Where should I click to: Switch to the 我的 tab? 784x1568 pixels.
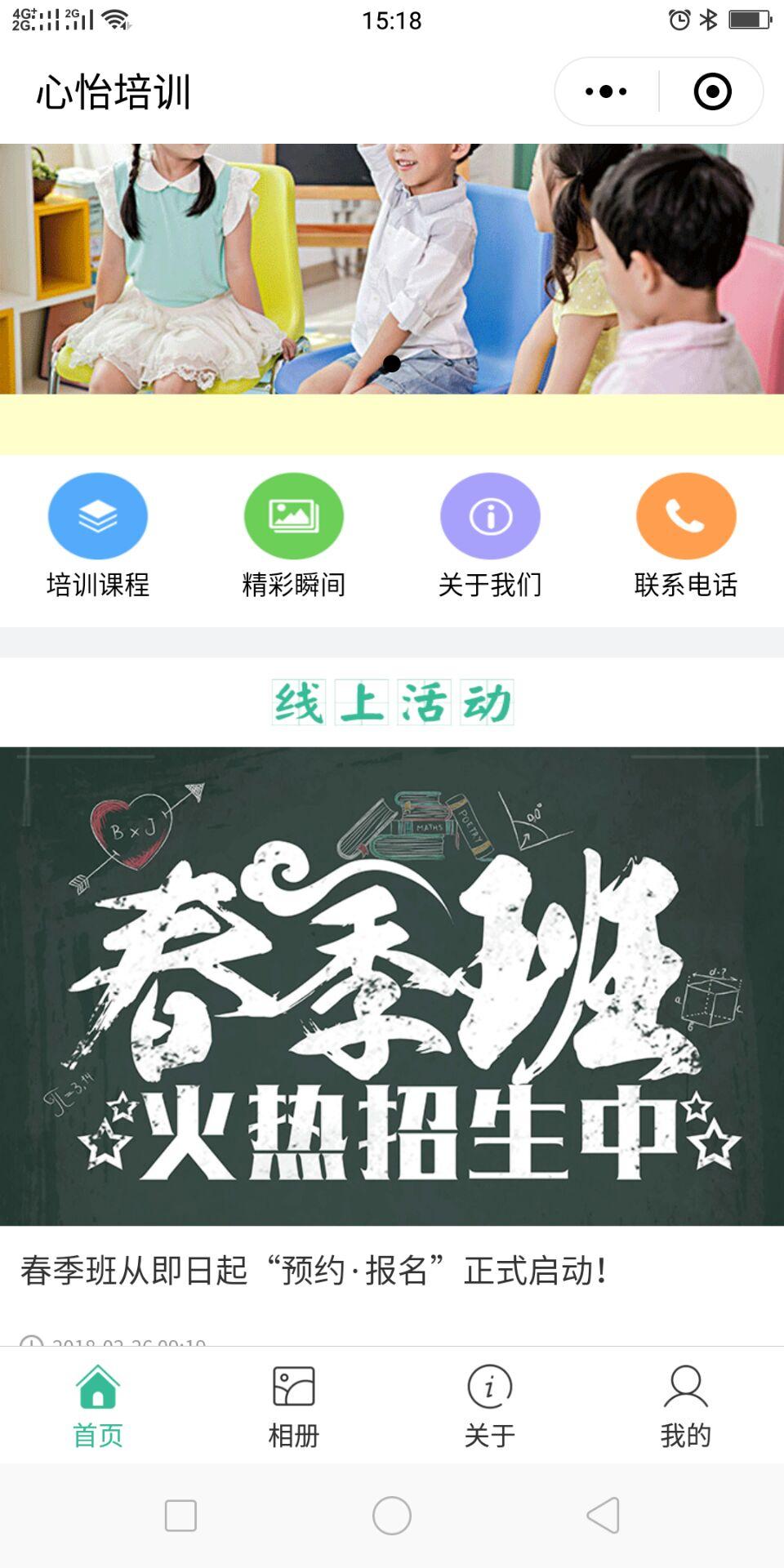click(x=686, y=1406)
